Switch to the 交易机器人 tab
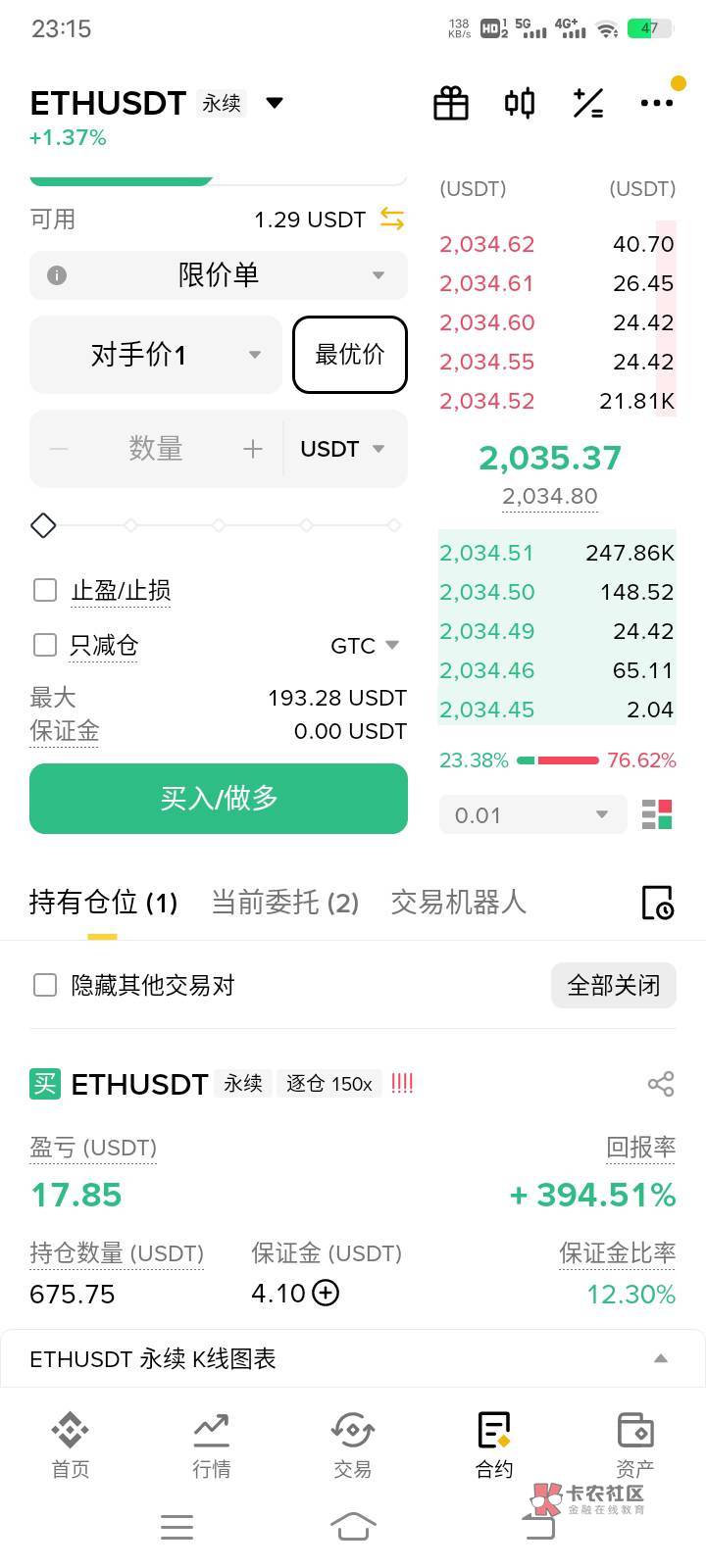The image size is (706, 1568). 458,902
